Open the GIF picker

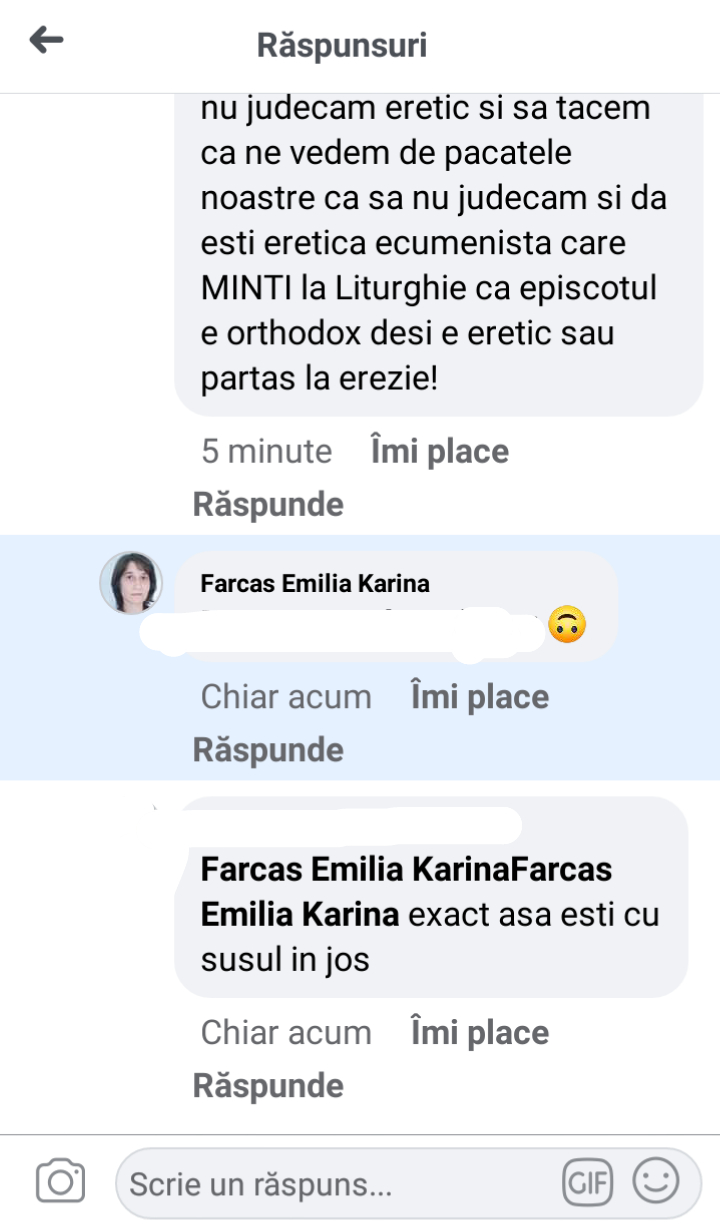(587, 1183)
